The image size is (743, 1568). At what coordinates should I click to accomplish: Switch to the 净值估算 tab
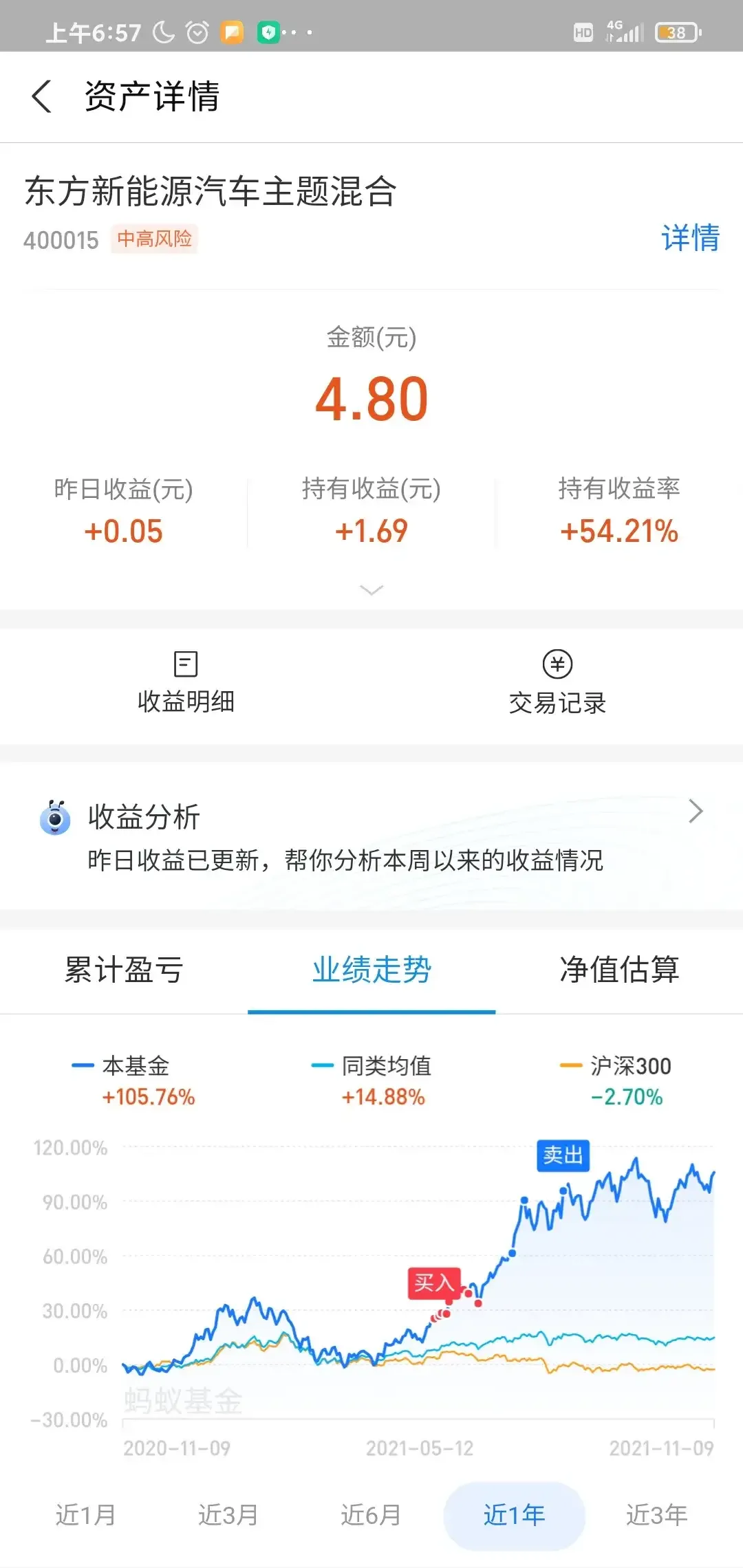[619, 970]
